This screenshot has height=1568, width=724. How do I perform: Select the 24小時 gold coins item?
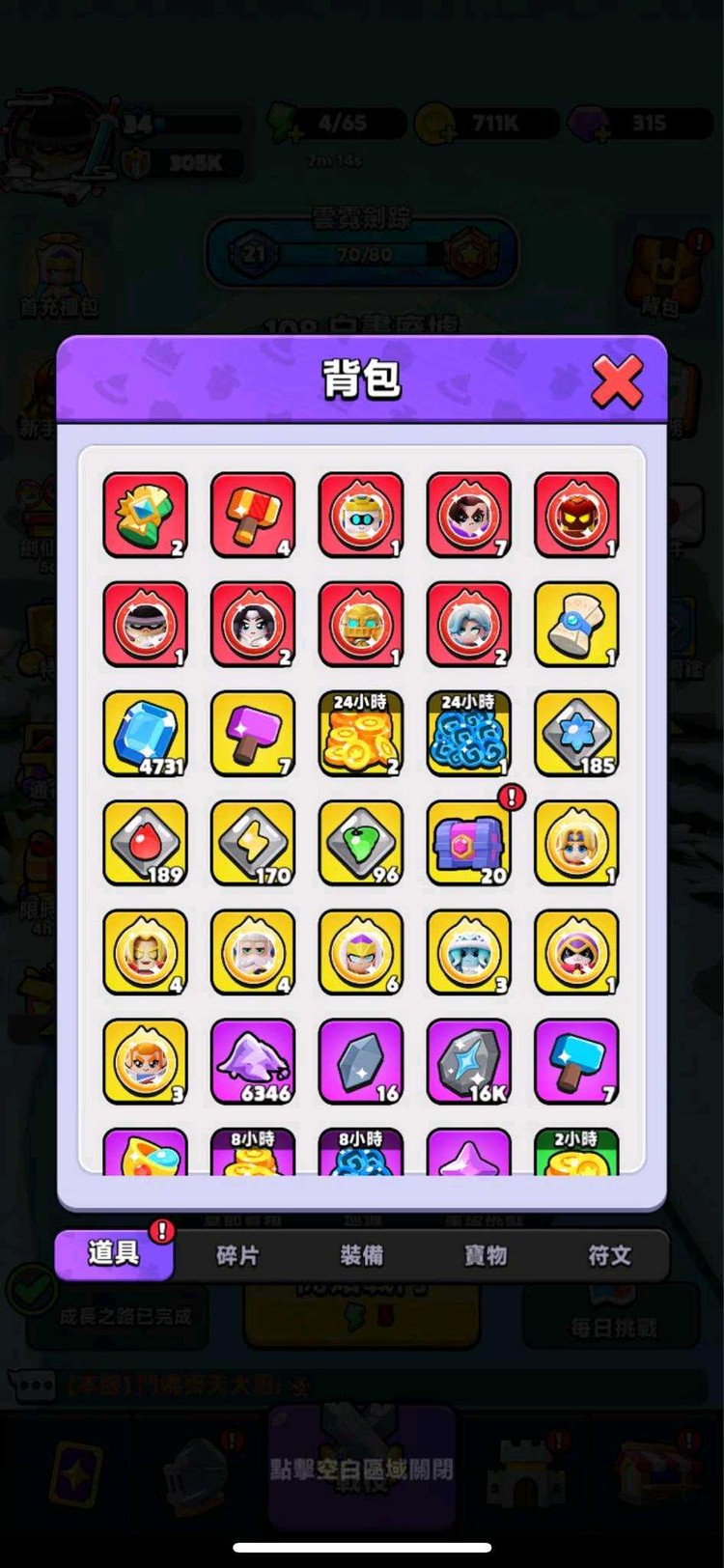[x=361, y=734]
